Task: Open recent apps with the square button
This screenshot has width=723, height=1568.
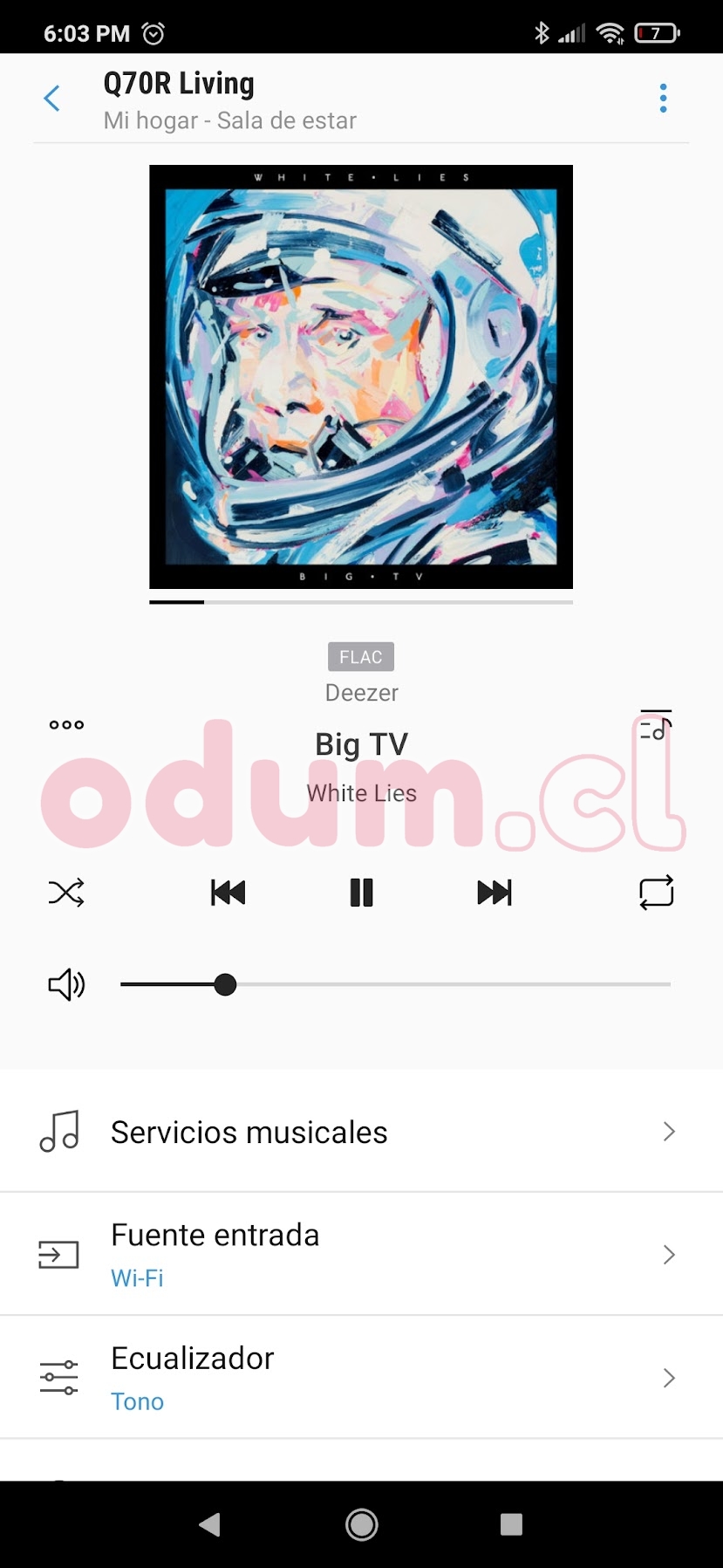Action: [511, 1524]
